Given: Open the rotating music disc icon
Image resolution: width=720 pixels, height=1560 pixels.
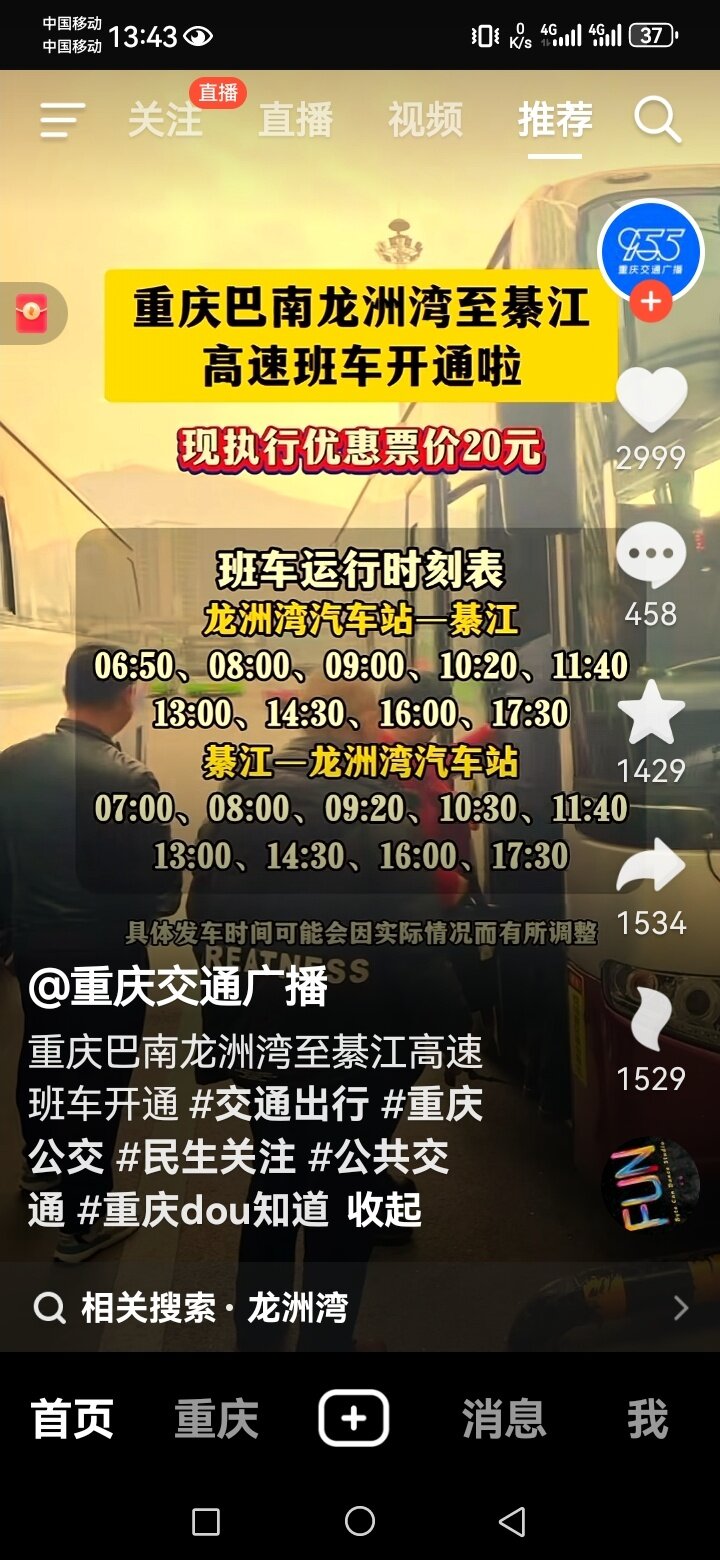Looking at the screenshot, I should coord(650,1186).
